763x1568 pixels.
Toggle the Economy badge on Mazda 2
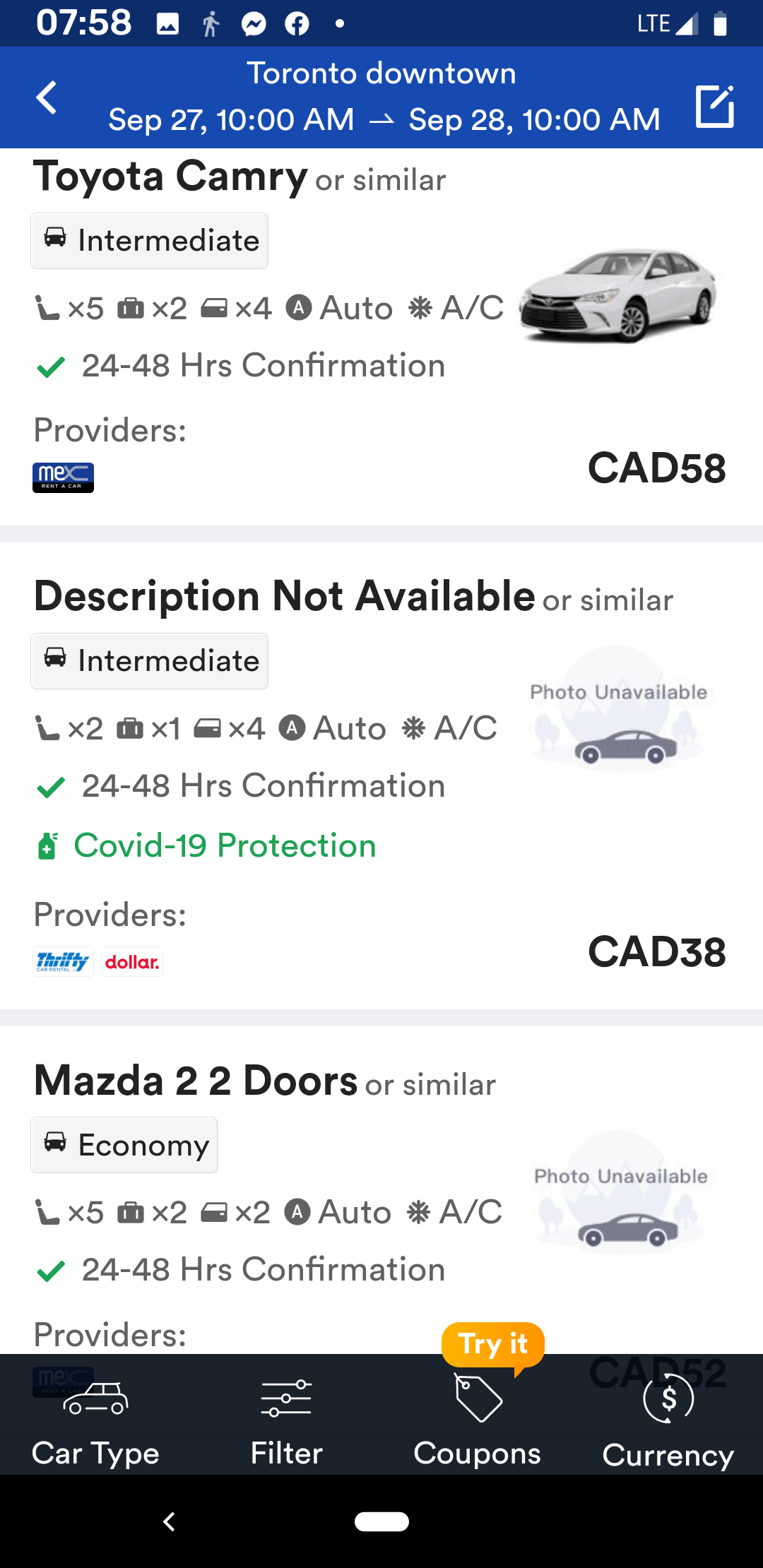click(x=124, y=1144)
